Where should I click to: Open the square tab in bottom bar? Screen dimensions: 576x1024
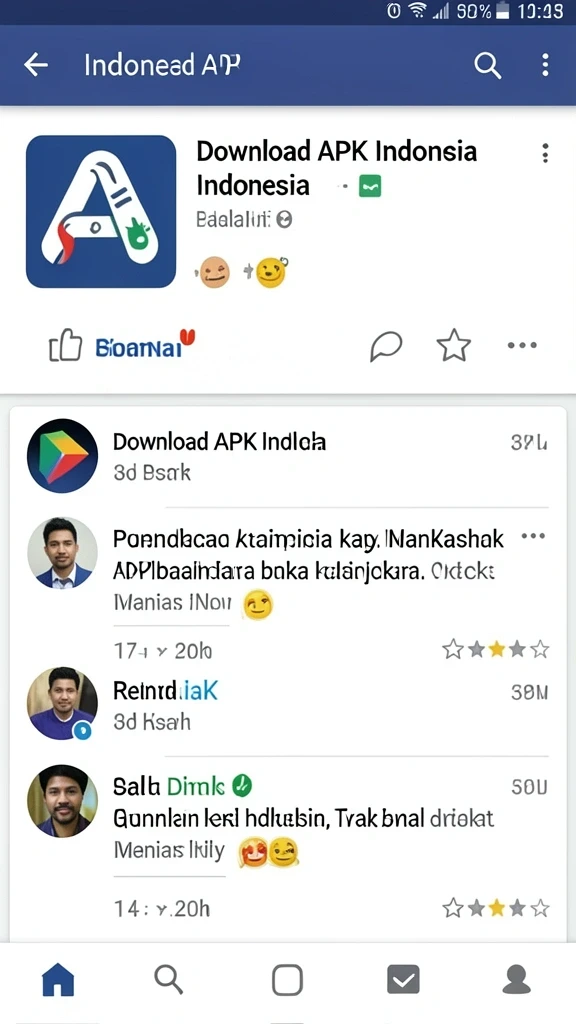(287, 980)
